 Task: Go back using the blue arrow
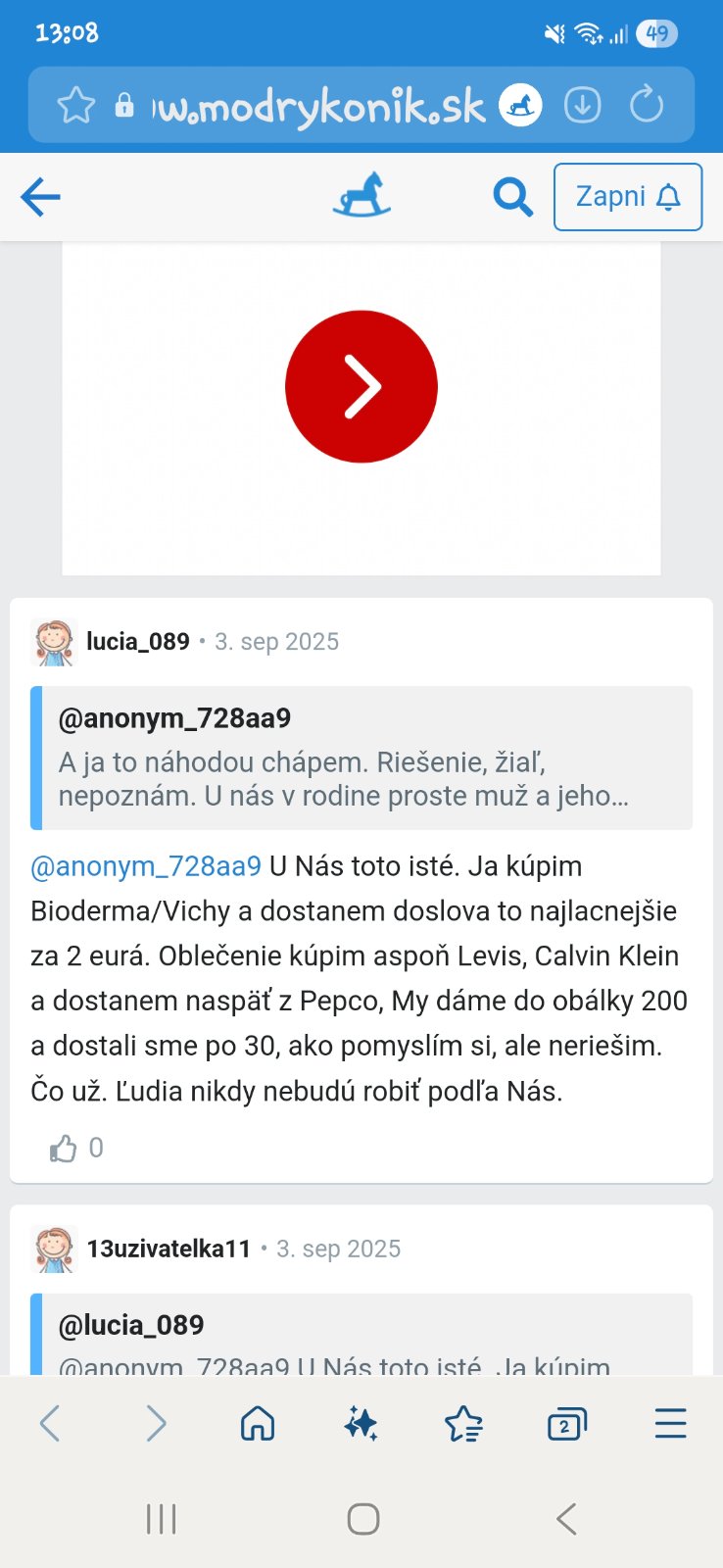[x=40, y=197]
